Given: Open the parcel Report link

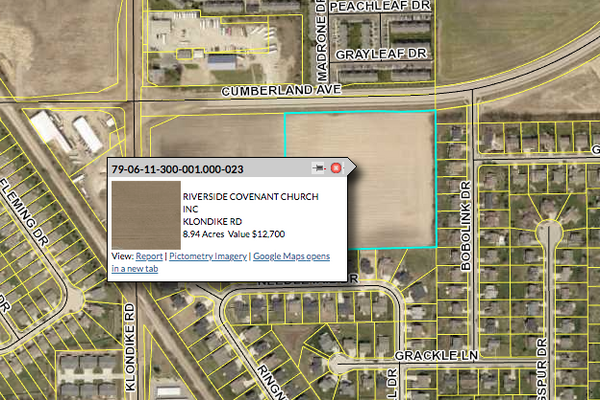Looking at the screenshot, I should click(x=149, y=257).
